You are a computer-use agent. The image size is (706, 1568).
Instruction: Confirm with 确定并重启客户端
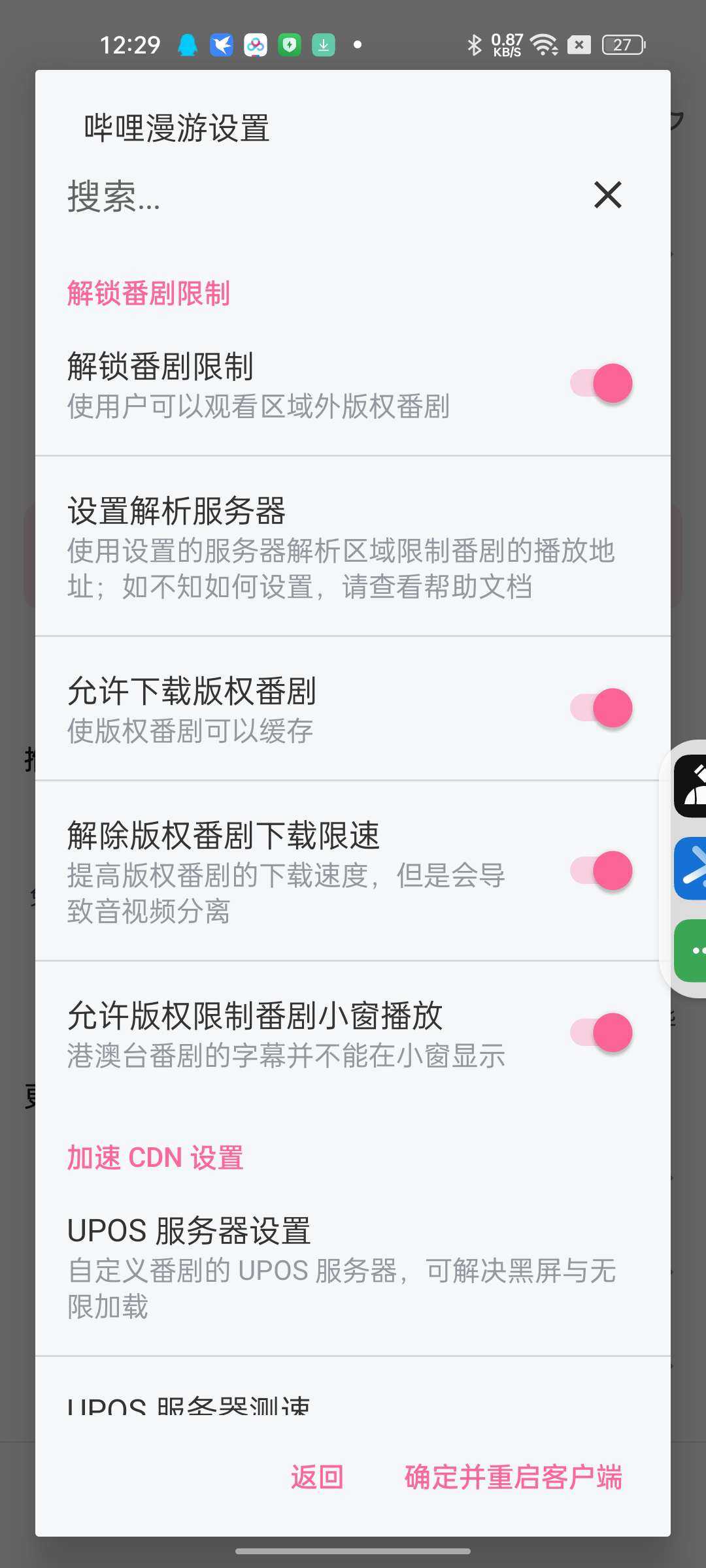[x=513, y=1477]
